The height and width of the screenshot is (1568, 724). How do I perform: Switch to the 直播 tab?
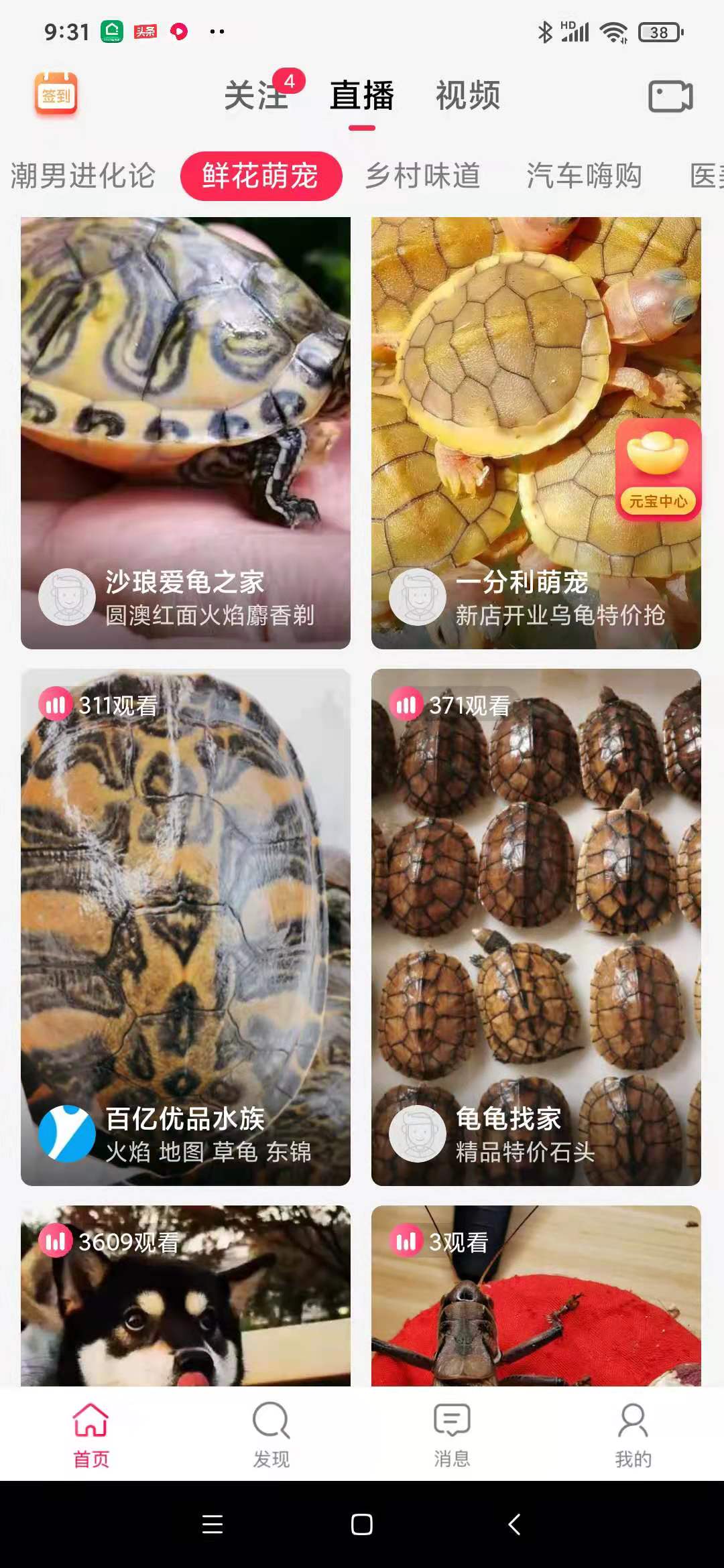360,96
